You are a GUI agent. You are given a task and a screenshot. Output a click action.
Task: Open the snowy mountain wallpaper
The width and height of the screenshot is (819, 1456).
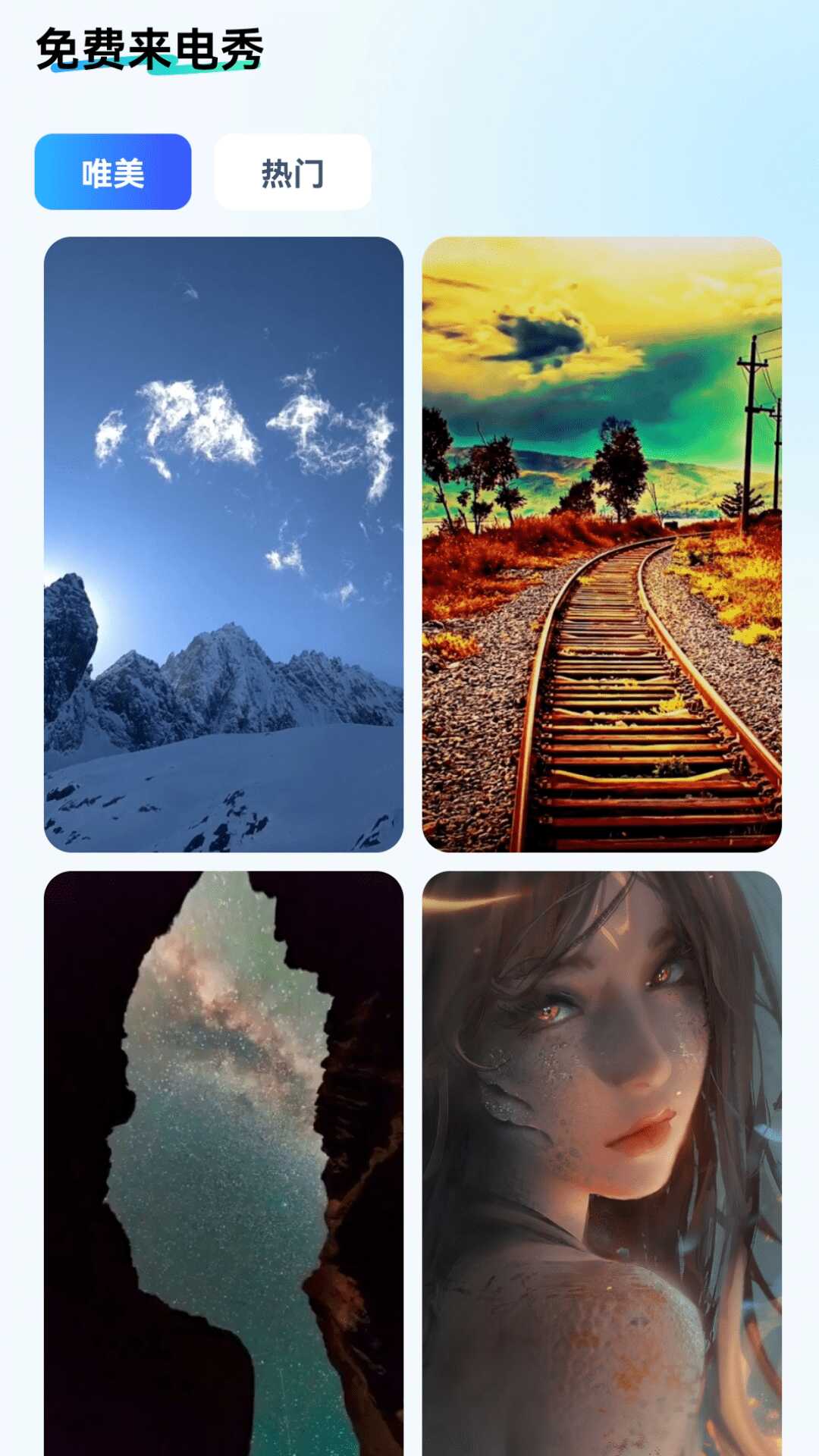tap(224, 544)
